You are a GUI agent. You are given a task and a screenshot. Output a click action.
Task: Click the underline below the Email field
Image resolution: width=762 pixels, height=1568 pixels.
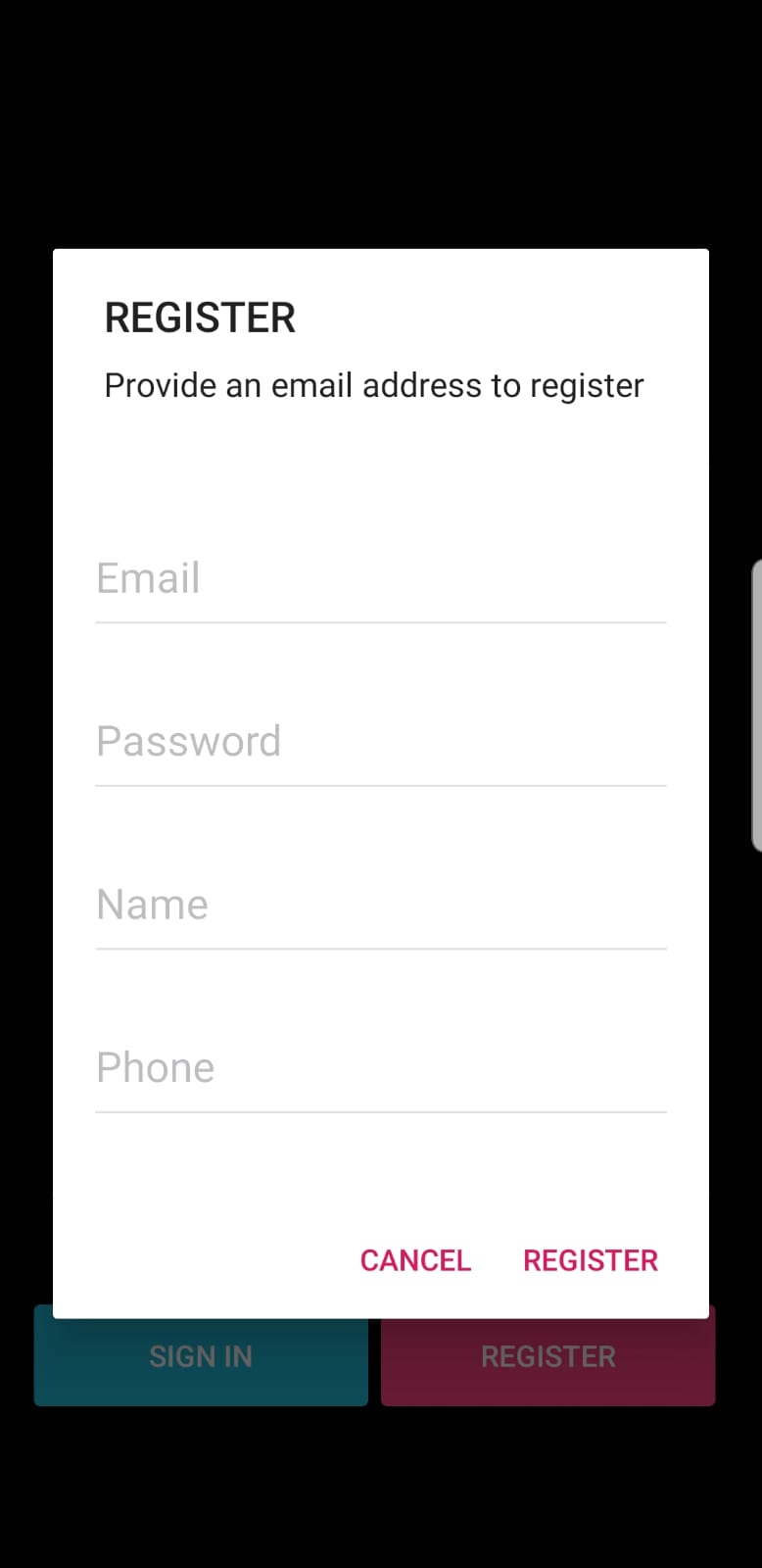pyautogui.click(x=381, y=621)
